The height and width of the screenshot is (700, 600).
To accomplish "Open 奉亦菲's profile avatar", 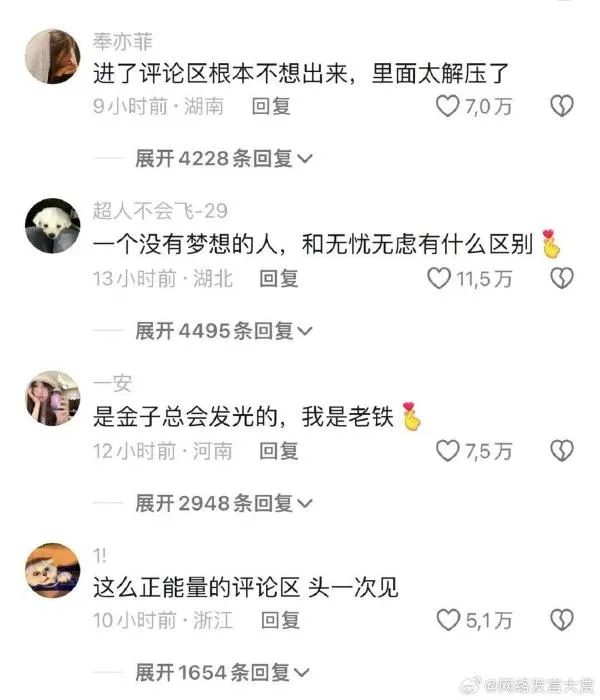I will [52, 56].
